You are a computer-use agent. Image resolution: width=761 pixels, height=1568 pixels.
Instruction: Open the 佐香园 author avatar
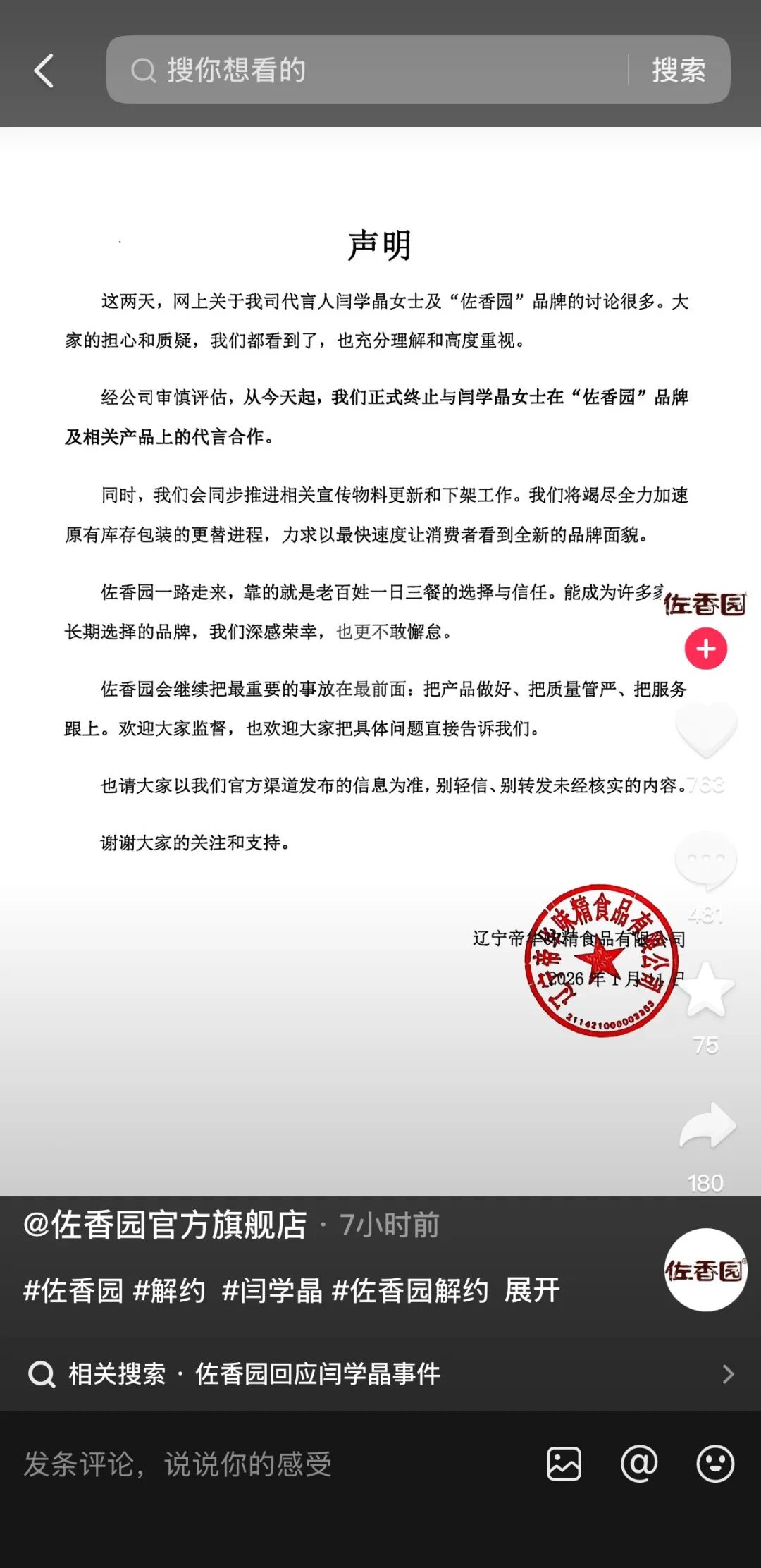click(x=705, y=605)
